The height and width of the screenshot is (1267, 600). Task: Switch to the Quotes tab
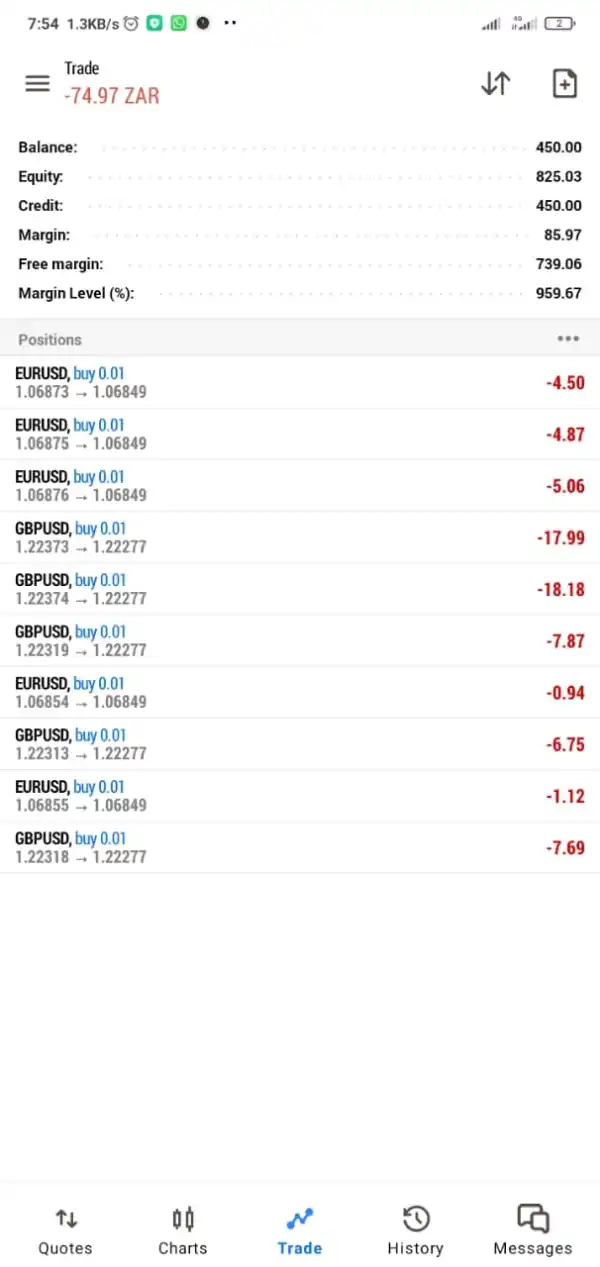click(x=65, y=1231)
